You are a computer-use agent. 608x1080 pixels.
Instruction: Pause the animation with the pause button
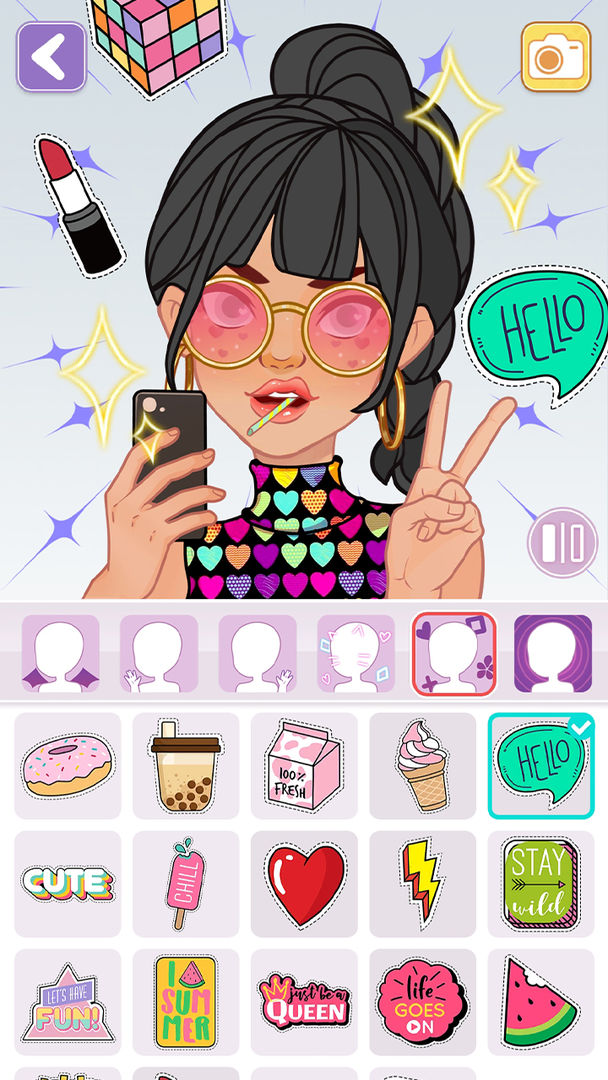[562, 543]
